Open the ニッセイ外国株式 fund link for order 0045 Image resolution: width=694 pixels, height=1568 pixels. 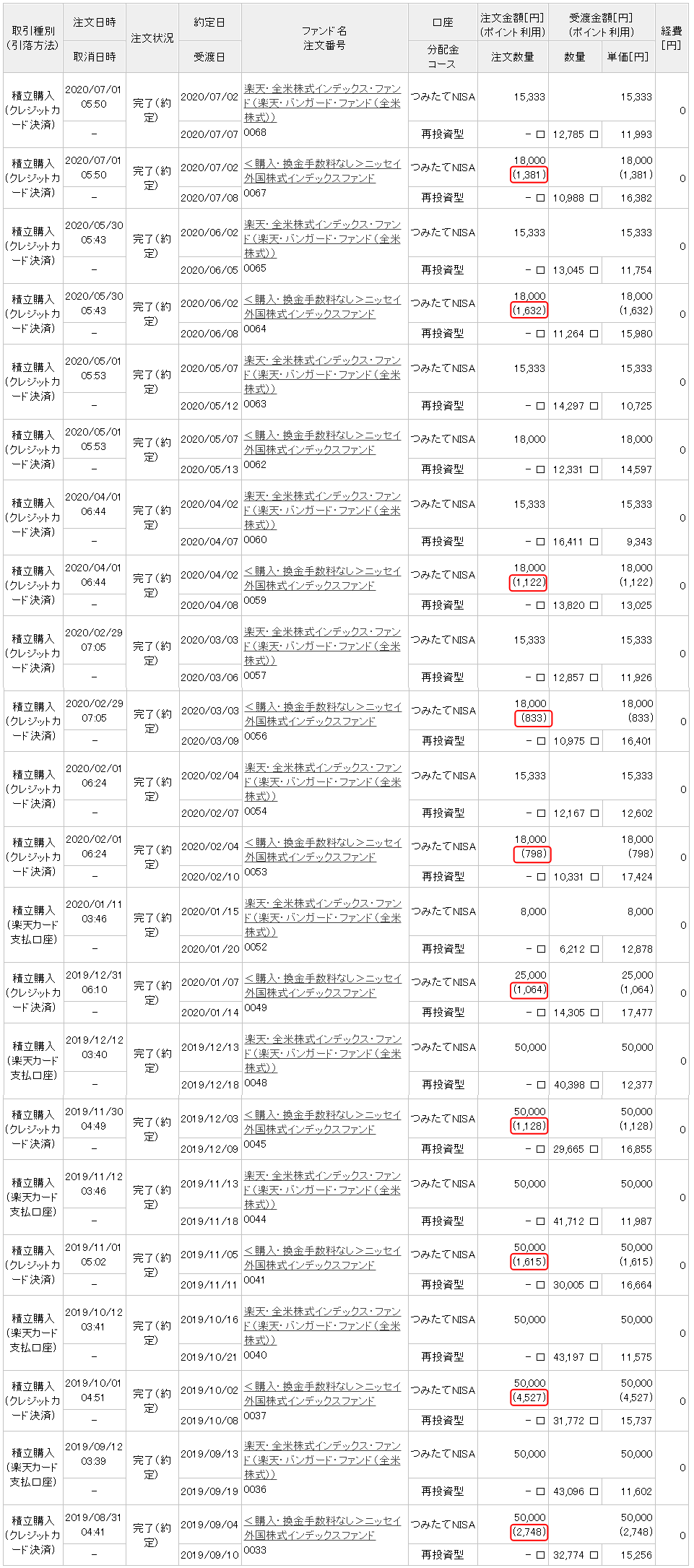pyautogui.click(x=322, y=1122)
